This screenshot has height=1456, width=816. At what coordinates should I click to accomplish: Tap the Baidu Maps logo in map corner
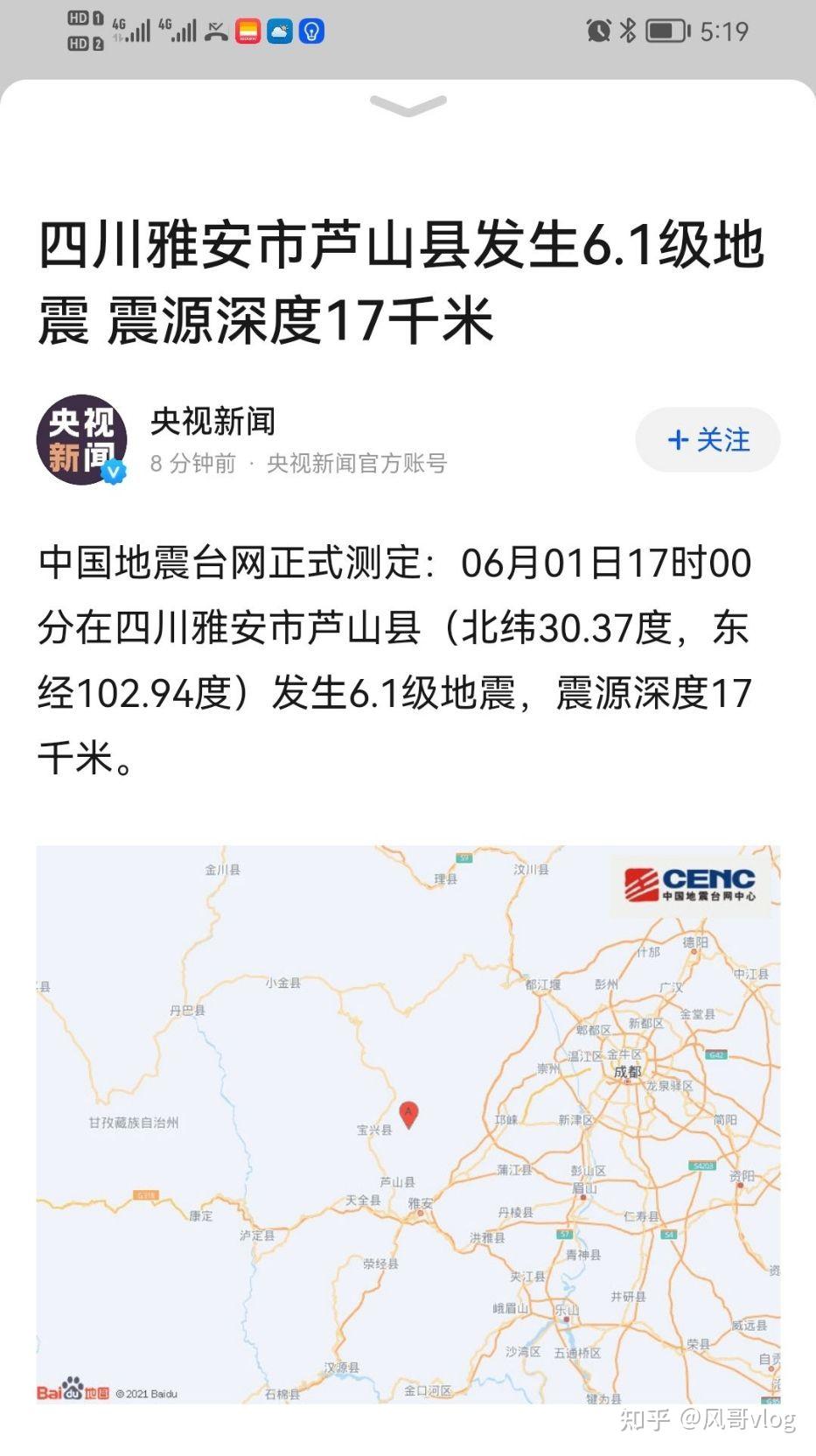[70, 1390]
